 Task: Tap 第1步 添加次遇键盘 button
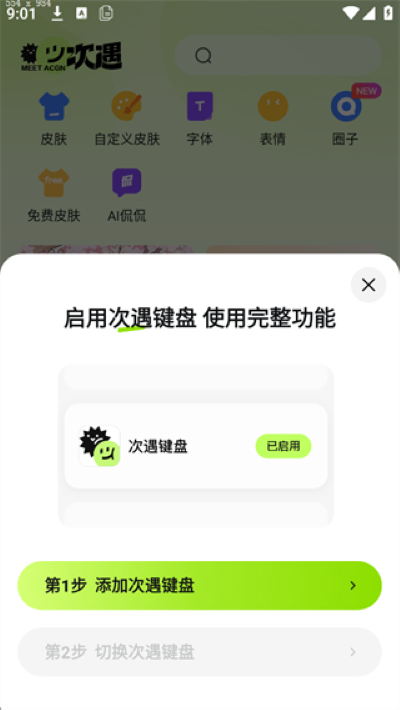199,585
